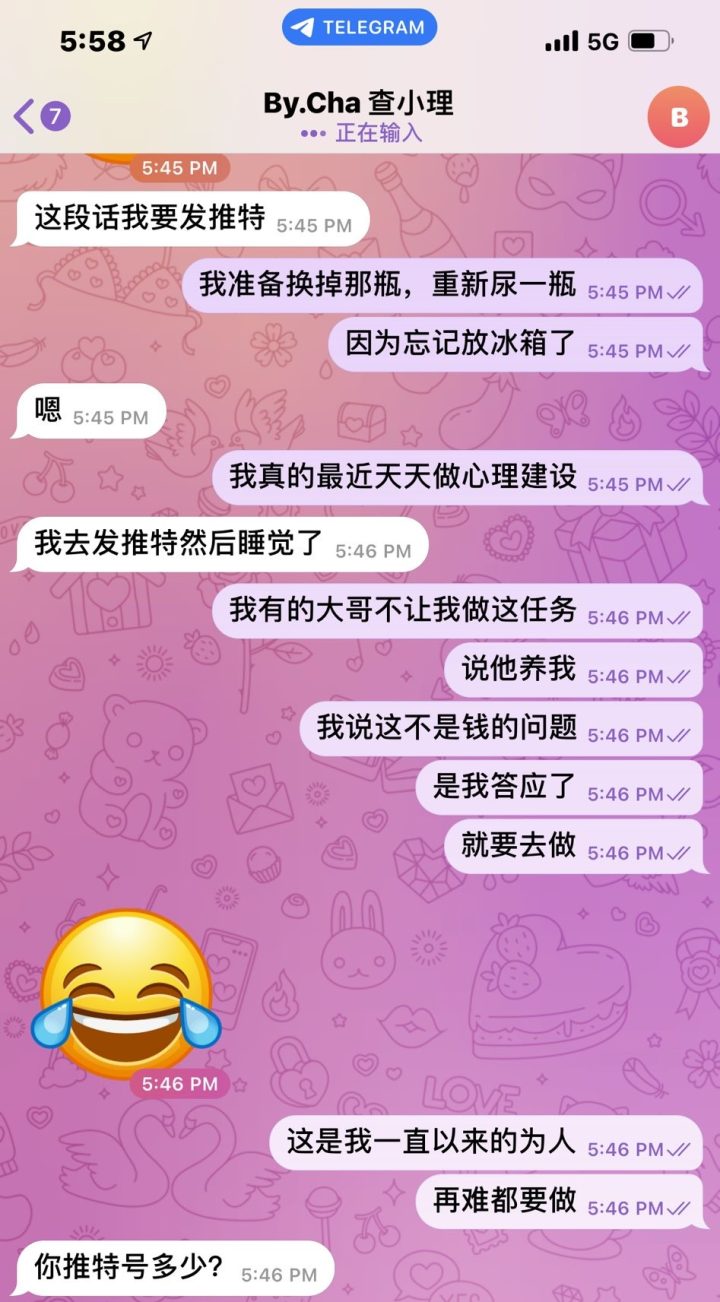Tap the 5:46 PM timestamp under the sticker

[x=178, y=1084]
